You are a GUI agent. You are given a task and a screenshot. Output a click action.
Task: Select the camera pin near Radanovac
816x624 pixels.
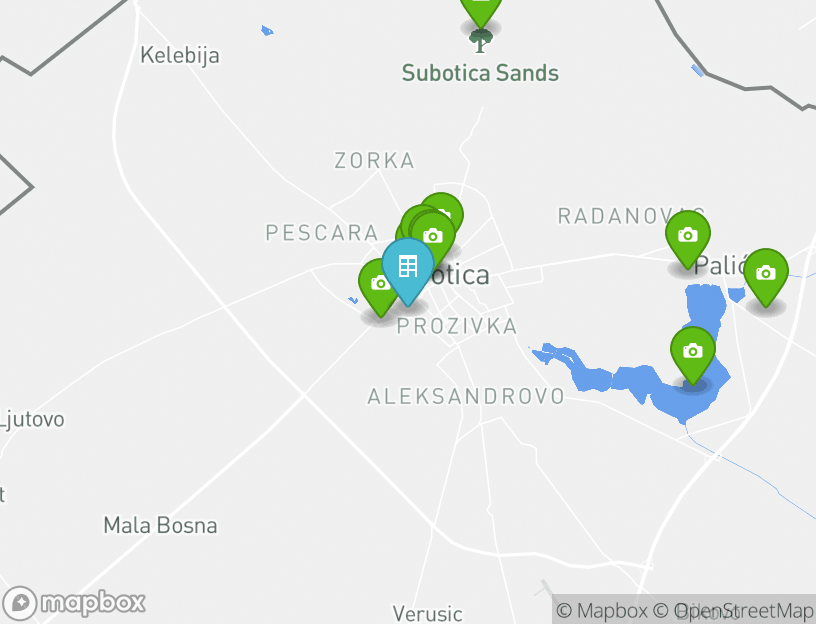click(x=688, y=237)
